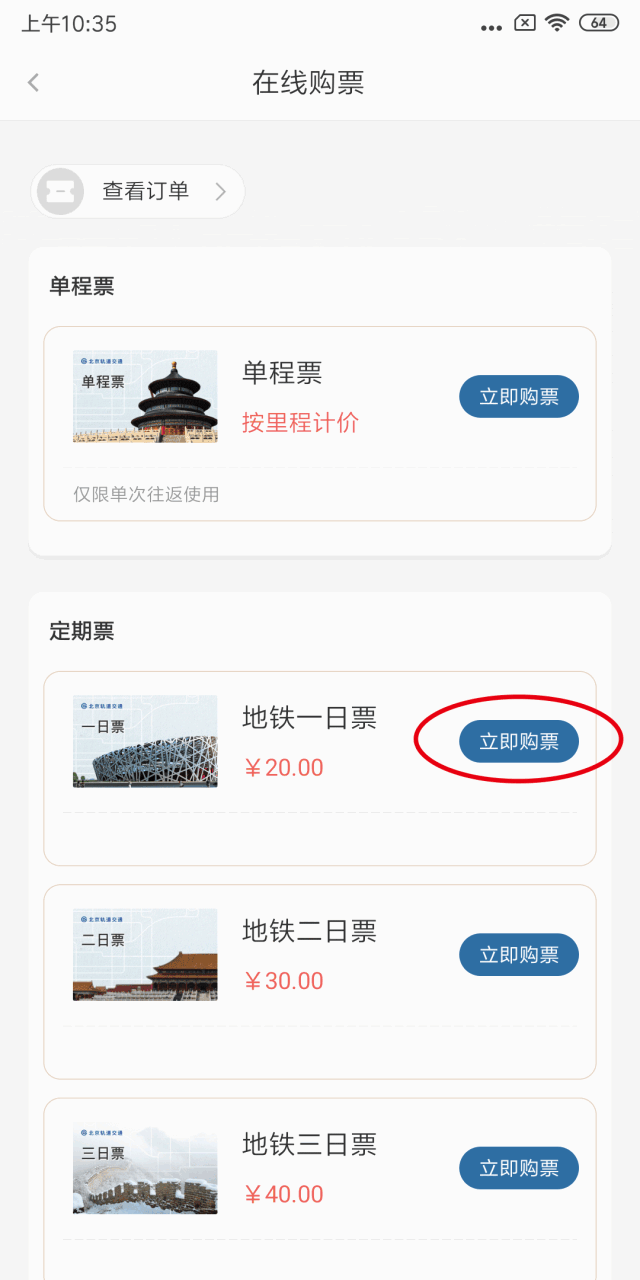
Task: Open the 一日票 ticket card image
Action: pos(145,741)
